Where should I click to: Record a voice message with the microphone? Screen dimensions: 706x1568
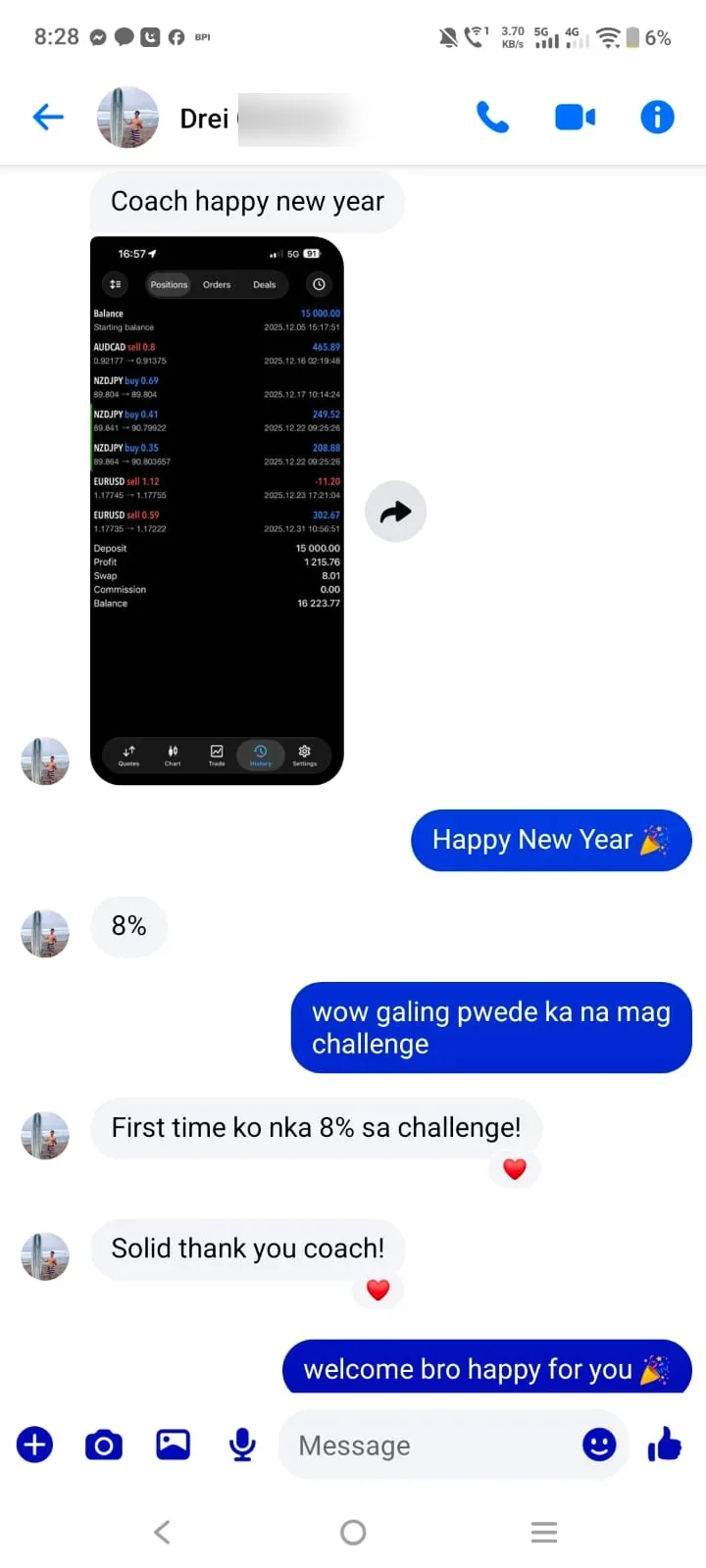pyautogui.click(x=242, y=1445)
